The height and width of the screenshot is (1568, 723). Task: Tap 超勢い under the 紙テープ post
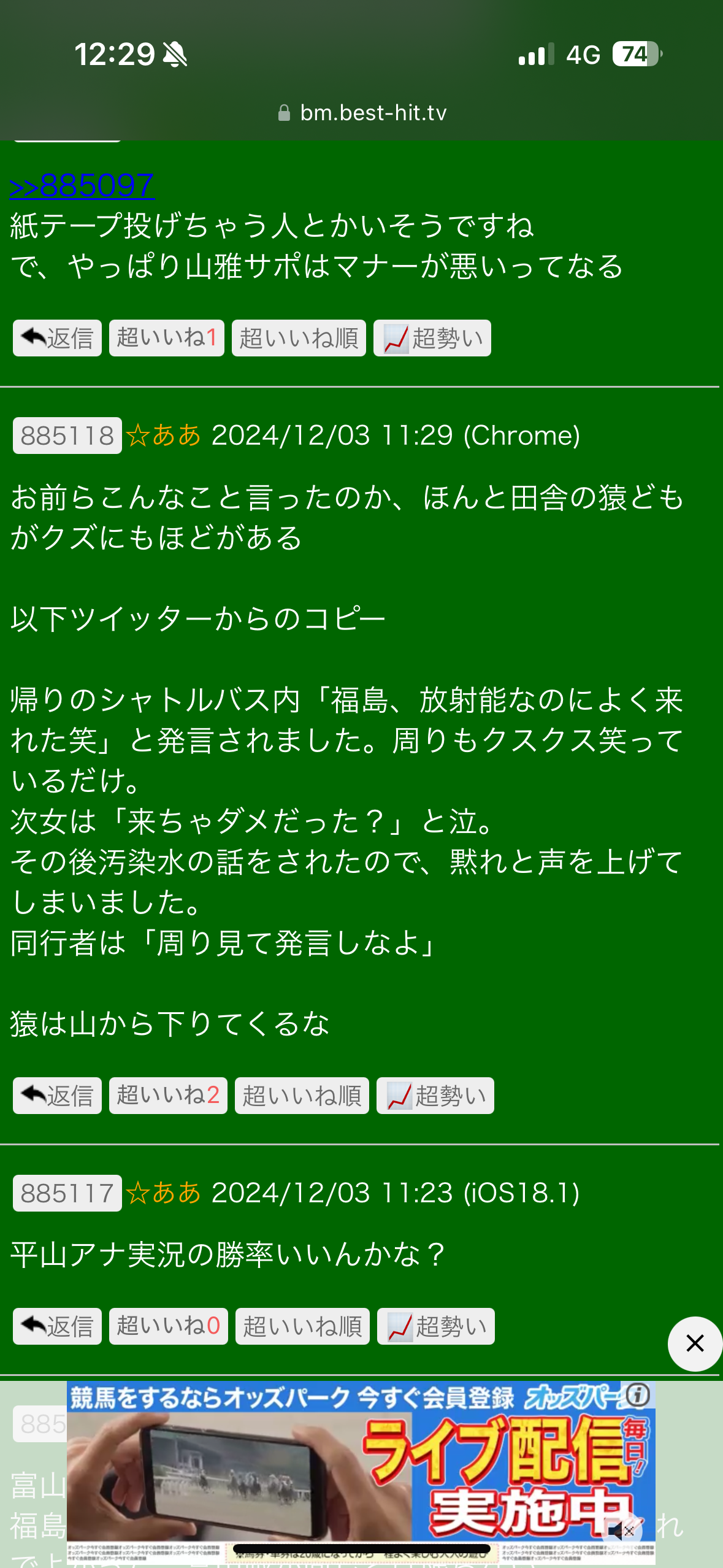[432, 338]
